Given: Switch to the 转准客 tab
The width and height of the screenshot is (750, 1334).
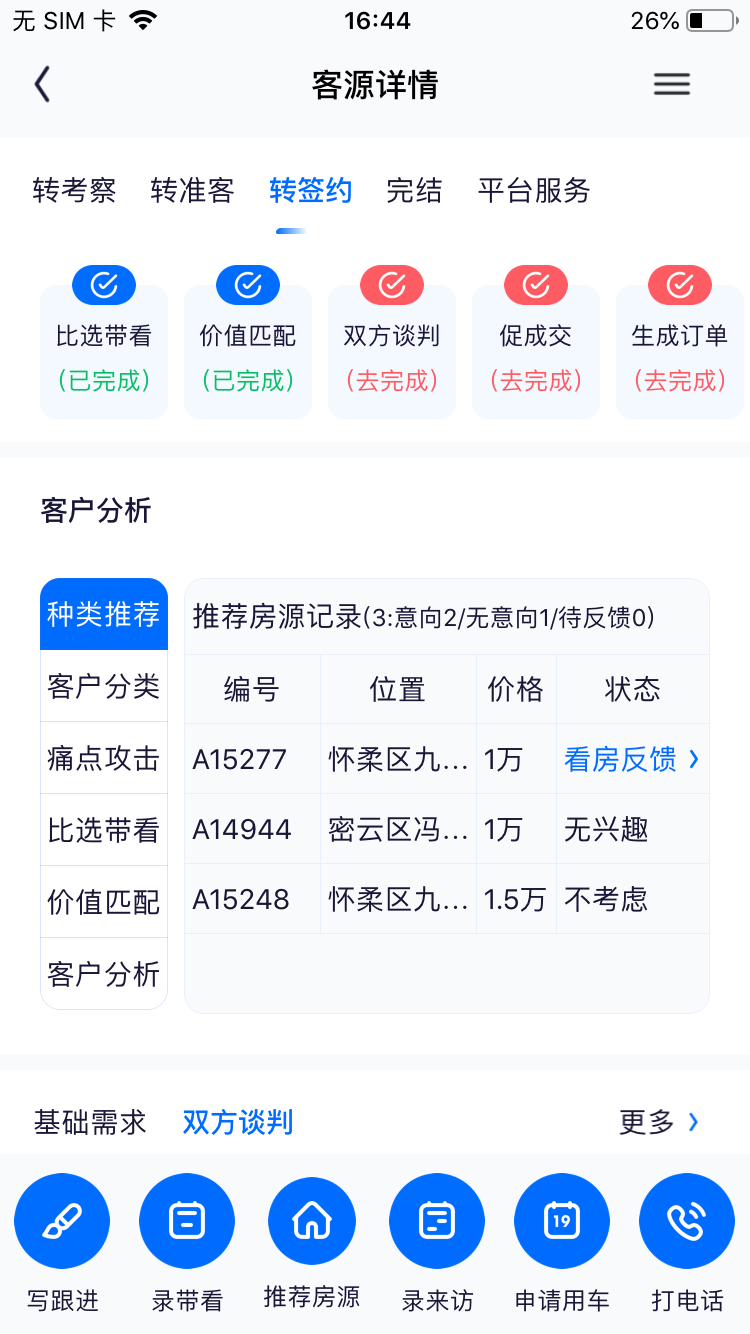Looking at the screenshot, I should point(192,190).
